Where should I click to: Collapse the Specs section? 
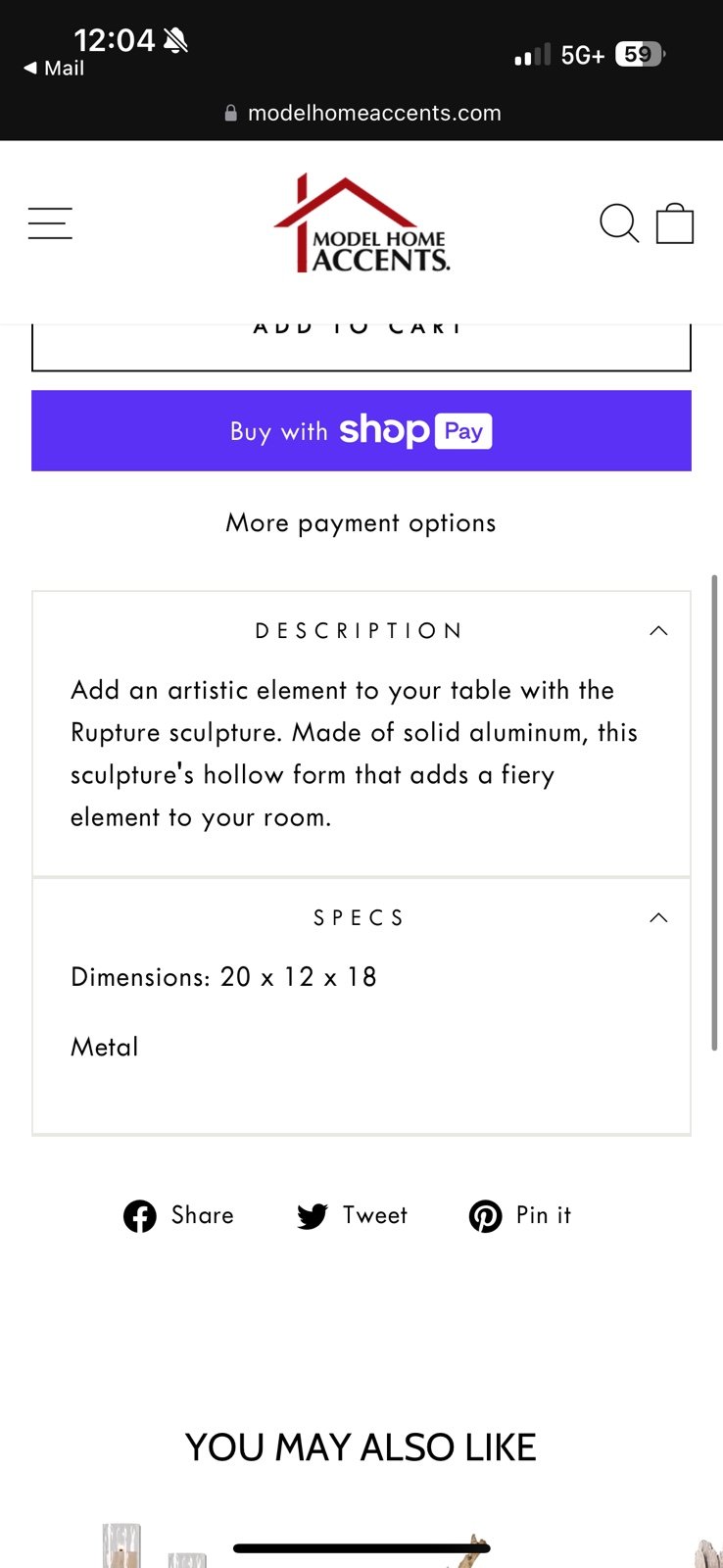tap(361, 918)
